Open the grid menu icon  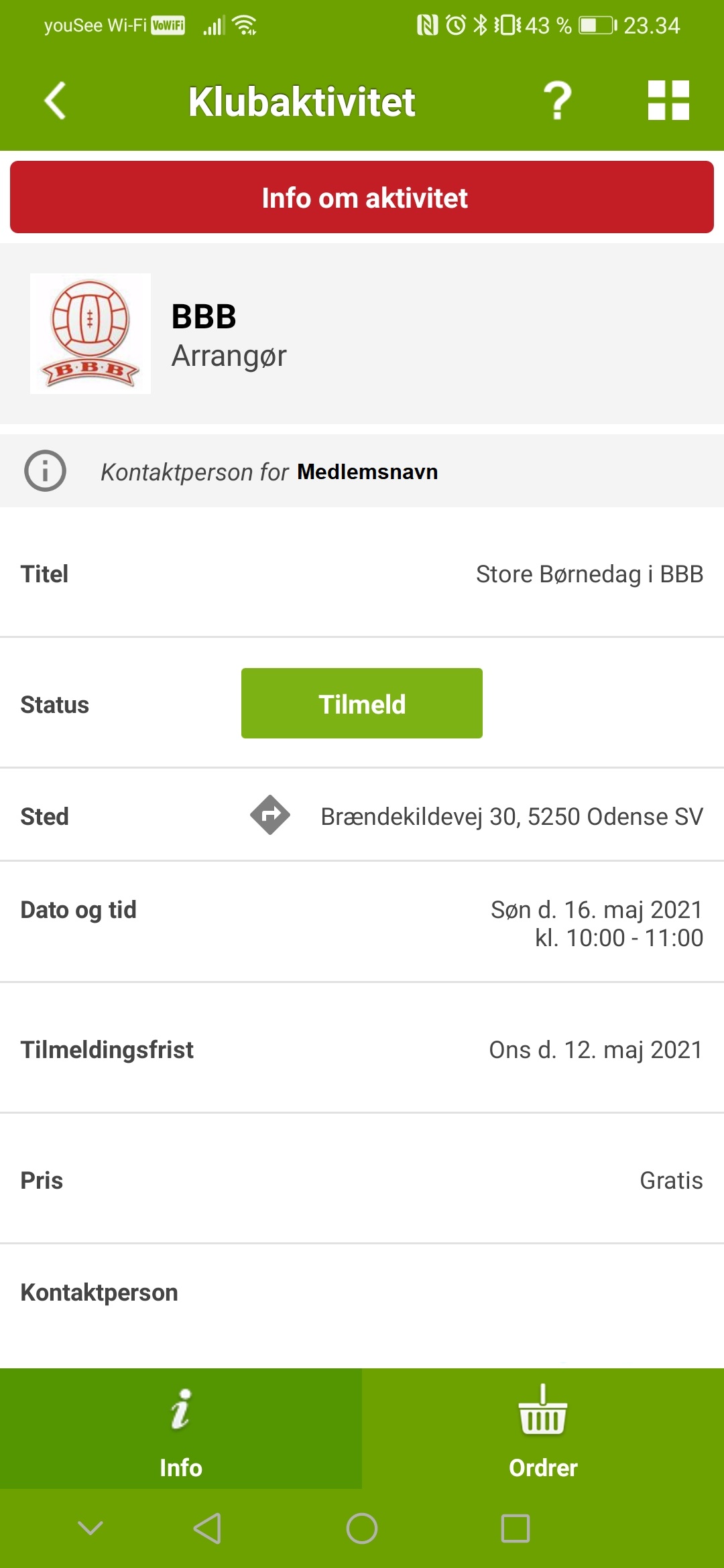pyautogui.click(x=668, y=101)
